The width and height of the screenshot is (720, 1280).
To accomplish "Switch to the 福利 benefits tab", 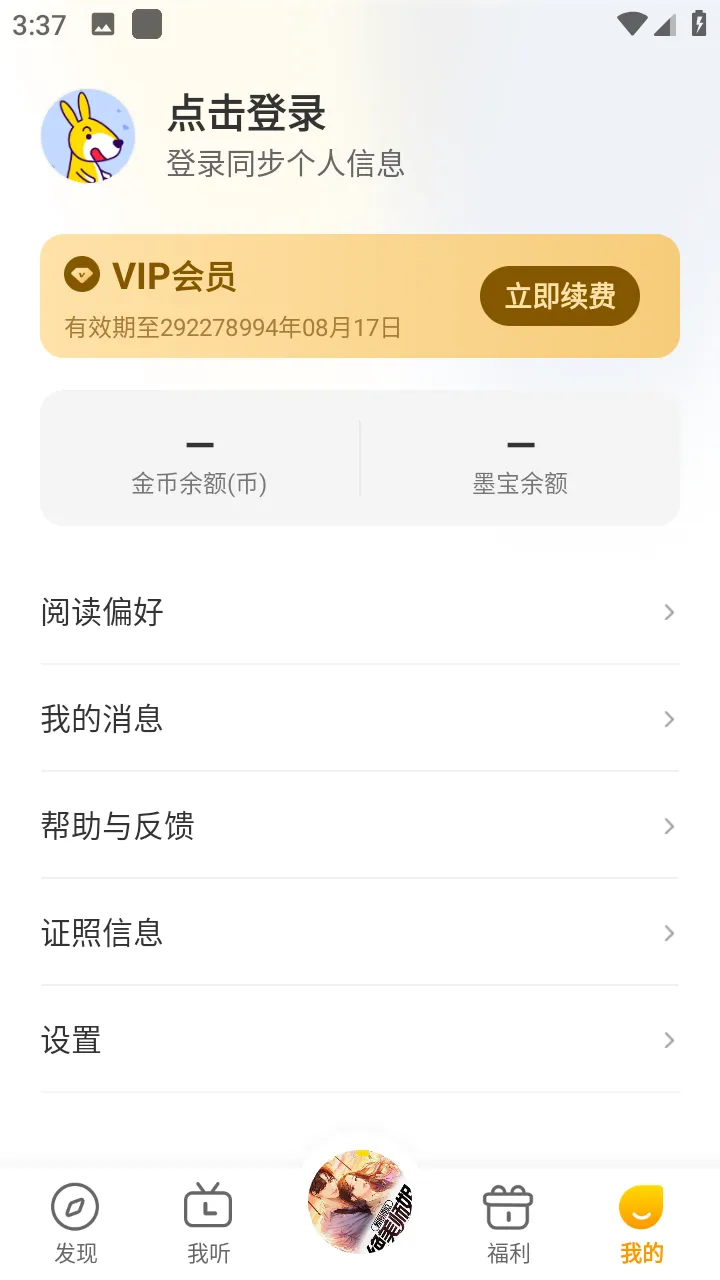I will (508, 1222).
